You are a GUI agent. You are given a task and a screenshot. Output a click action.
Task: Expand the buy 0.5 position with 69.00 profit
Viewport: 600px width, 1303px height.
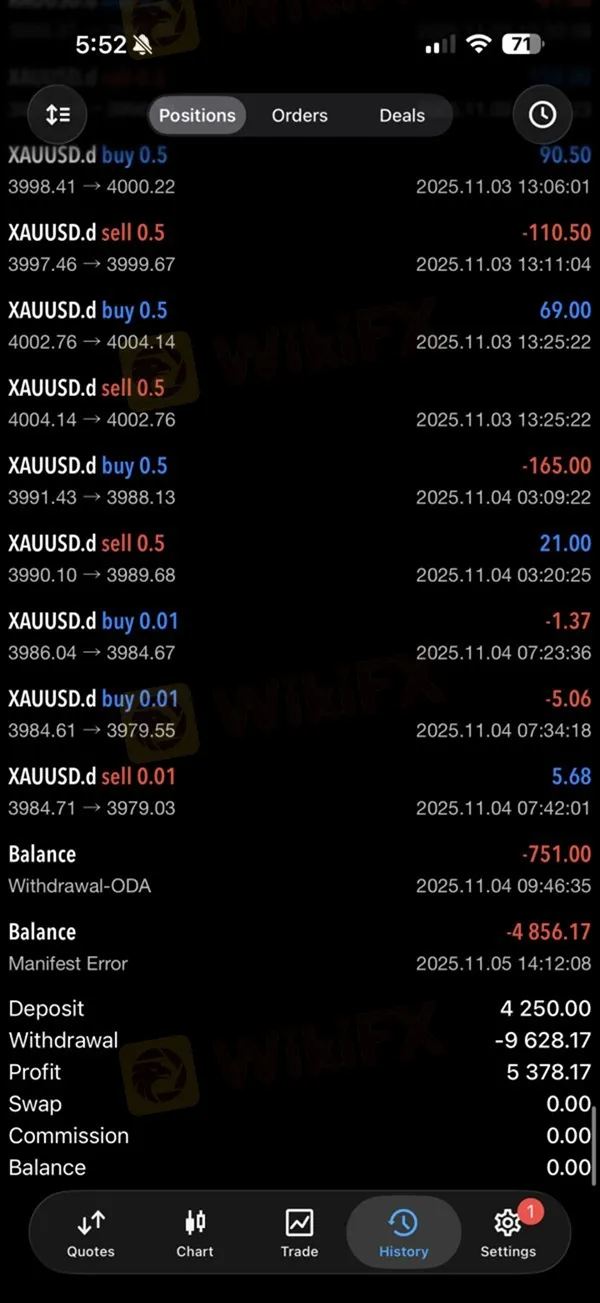(299, 326)
